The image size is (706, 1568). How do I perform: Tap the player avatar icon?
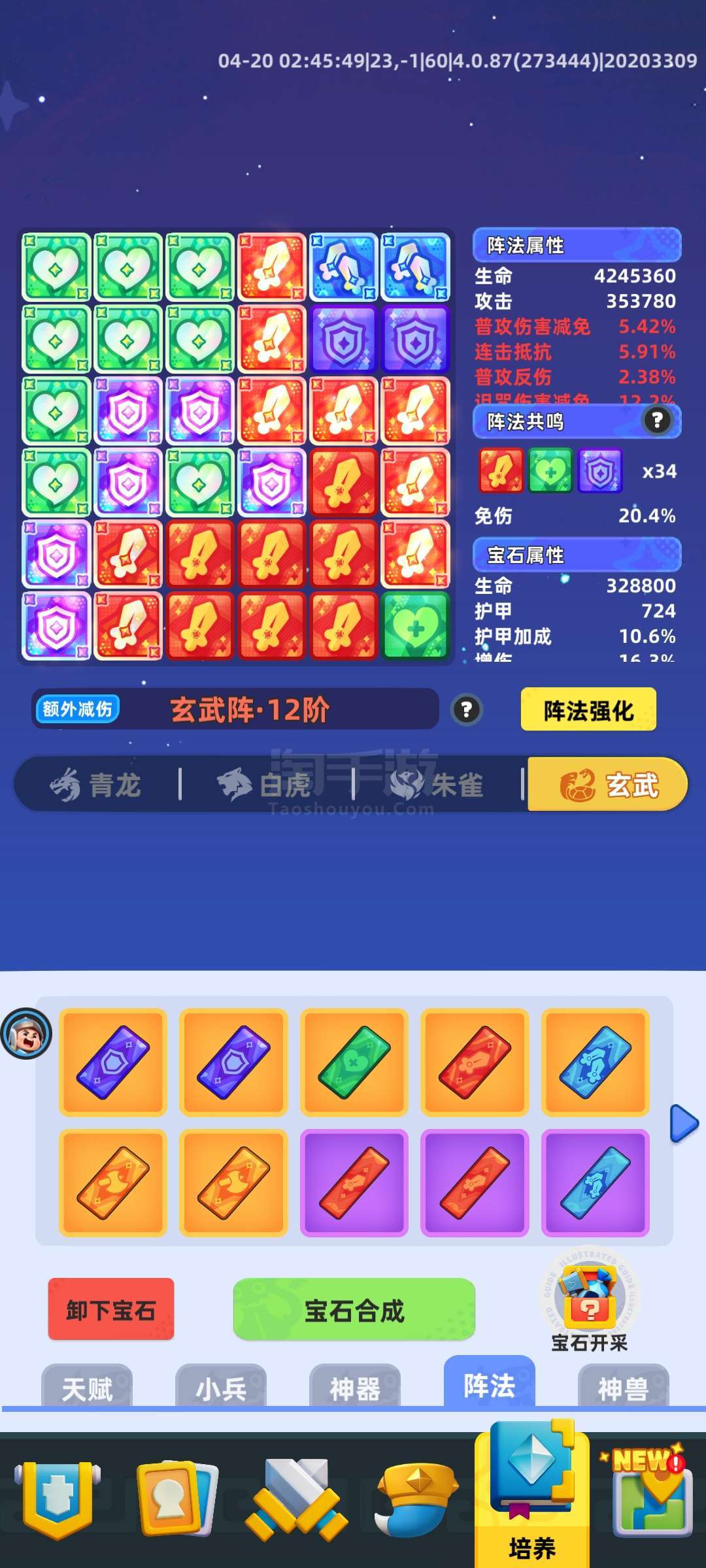tap(26, 1034)
